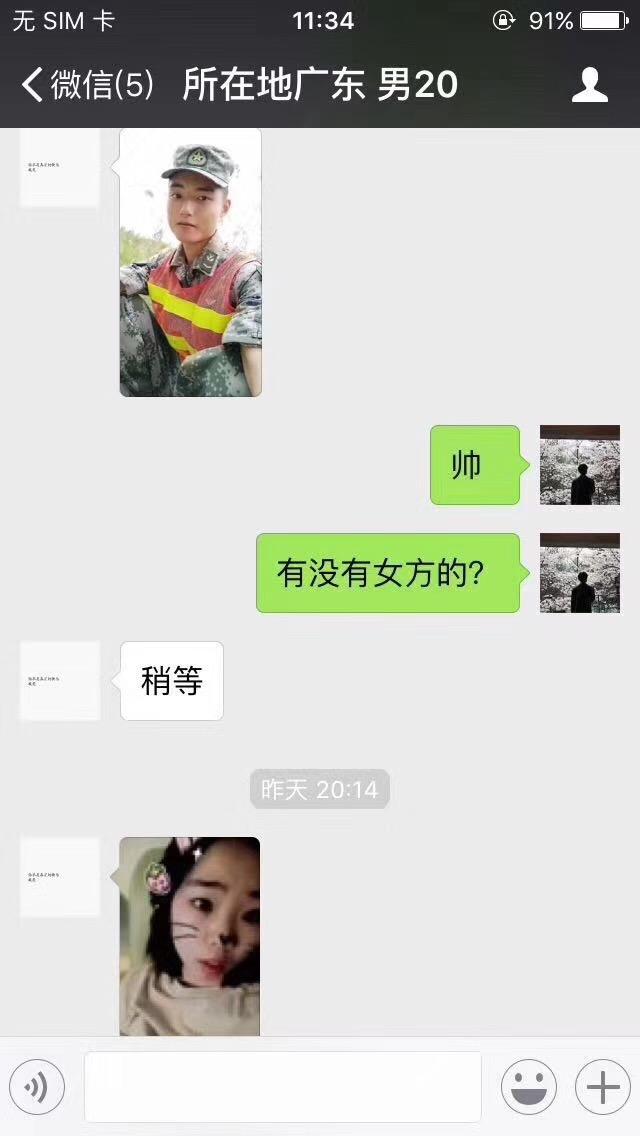Open the sender avatar beside 稍等
This screenshot has width=640, height=1136.
[x=60, y=681]
